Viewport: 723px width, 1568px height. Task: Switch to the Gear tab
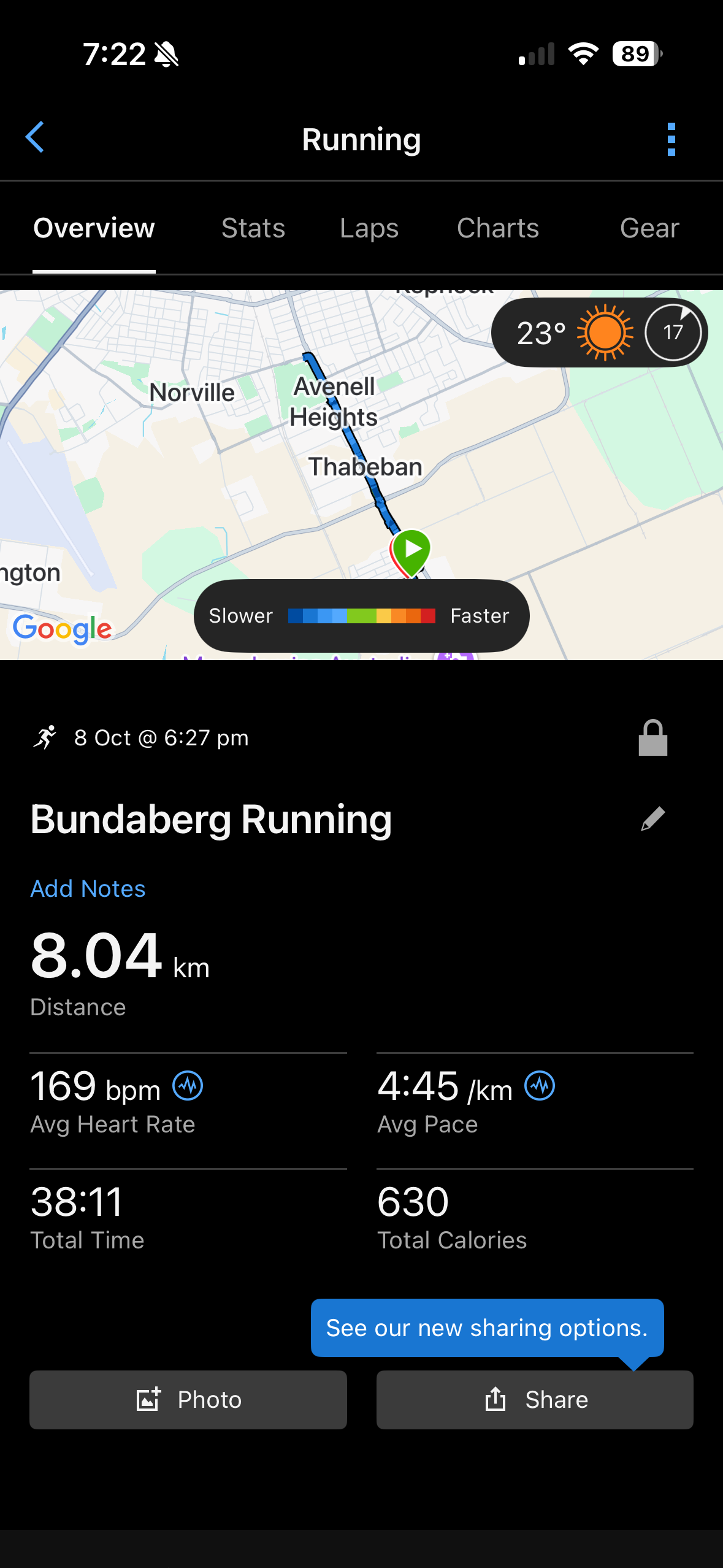pos(649,228)
